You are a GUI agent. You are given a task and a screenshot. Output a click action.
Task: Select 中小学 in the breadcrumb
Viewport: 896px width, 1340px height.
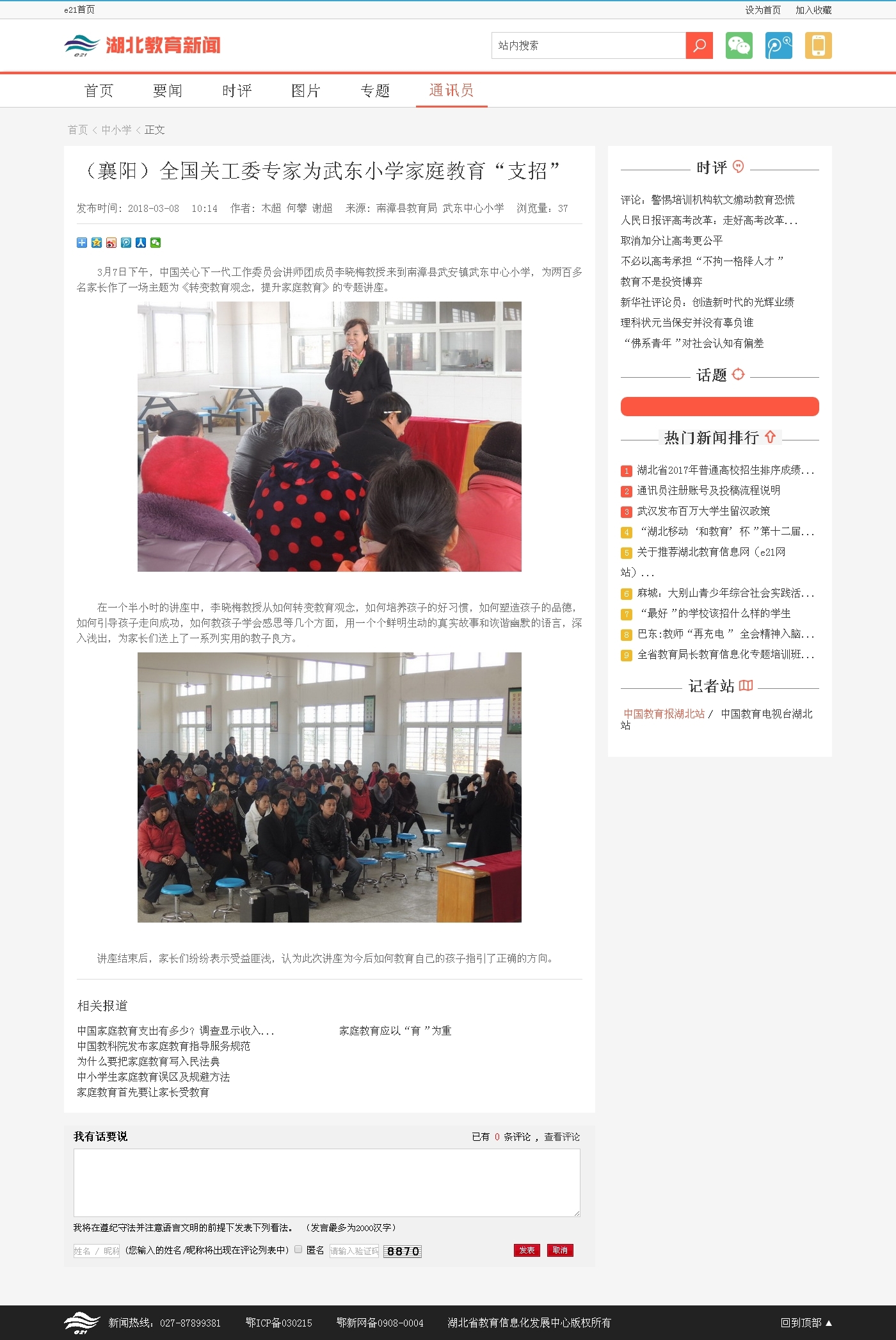(116, 130)
